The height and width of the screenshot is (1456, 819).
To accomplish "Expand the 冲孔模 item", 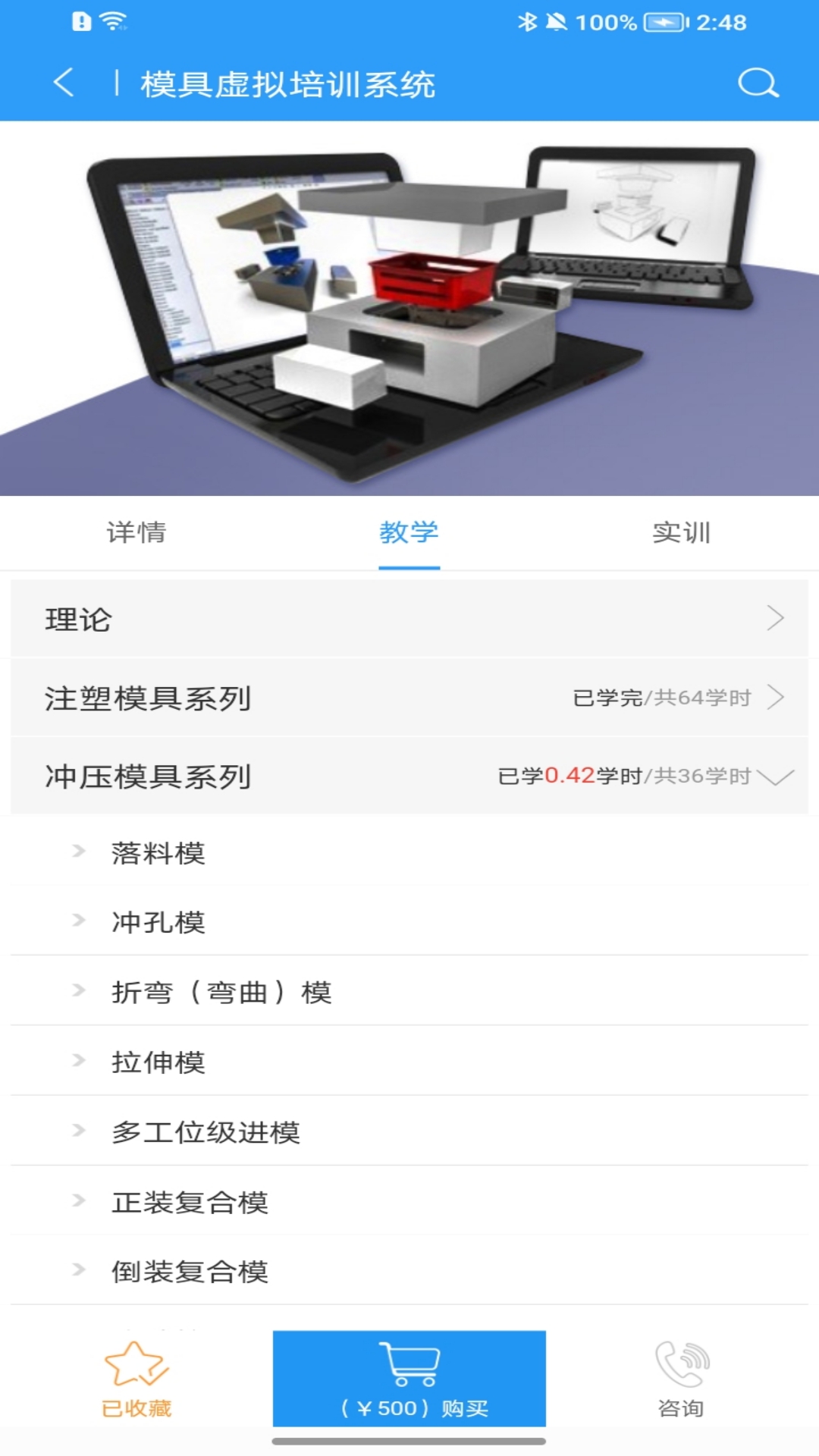I will coord(158,922).
